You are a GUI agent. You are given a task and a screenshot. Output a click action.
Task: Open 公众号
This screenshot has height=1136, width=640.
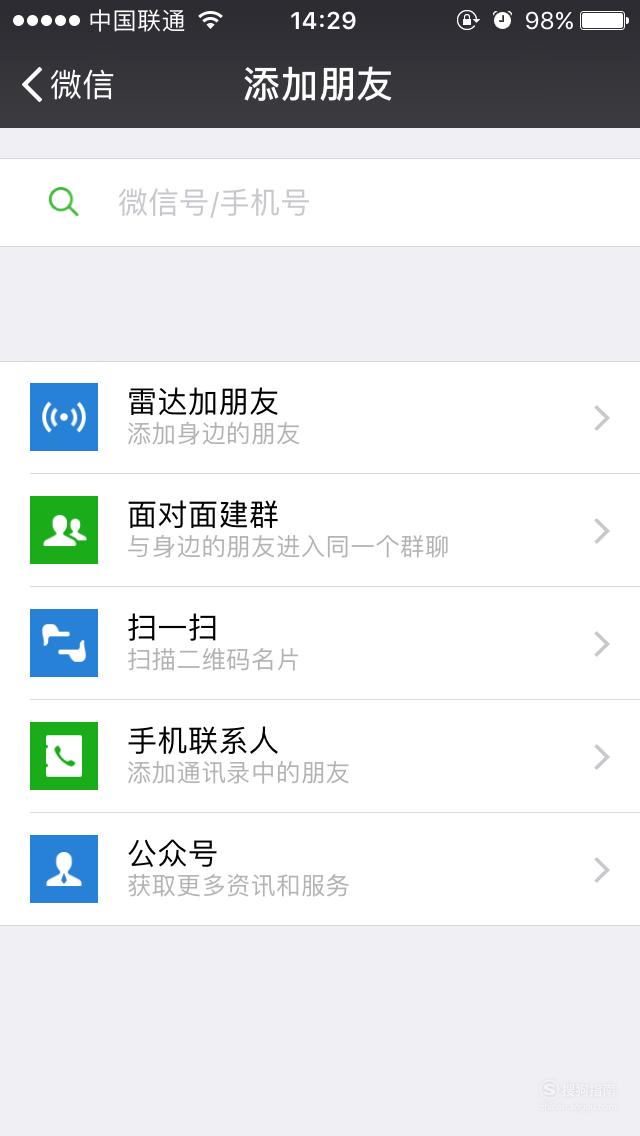(x=320, y=869)
